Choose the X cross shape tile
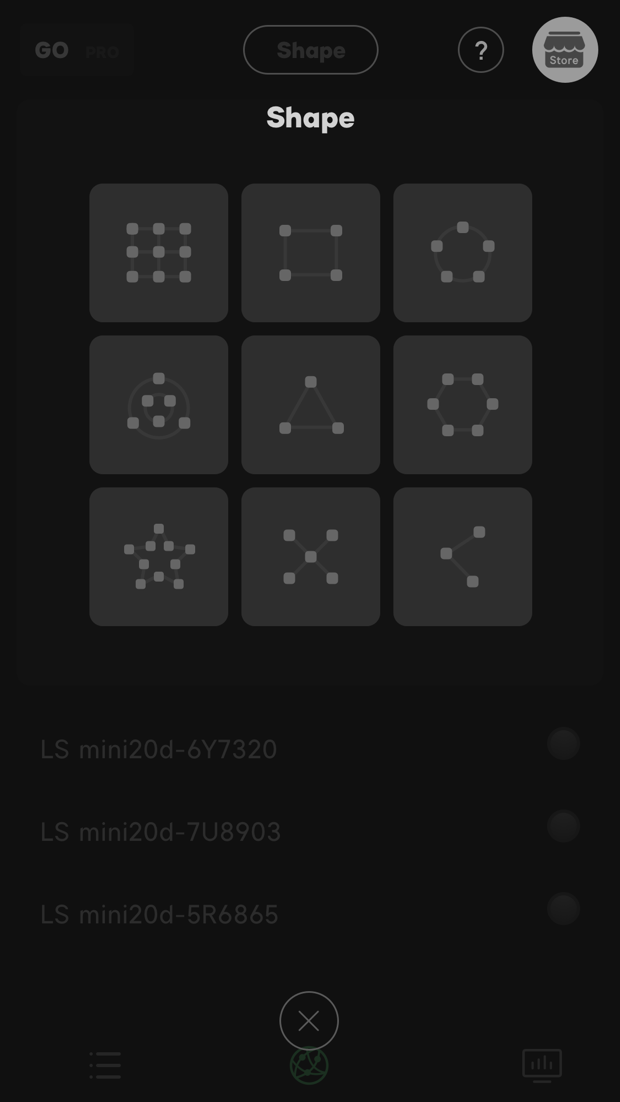The height and width of the screenshot is (1102, 620). coord(311,557)
